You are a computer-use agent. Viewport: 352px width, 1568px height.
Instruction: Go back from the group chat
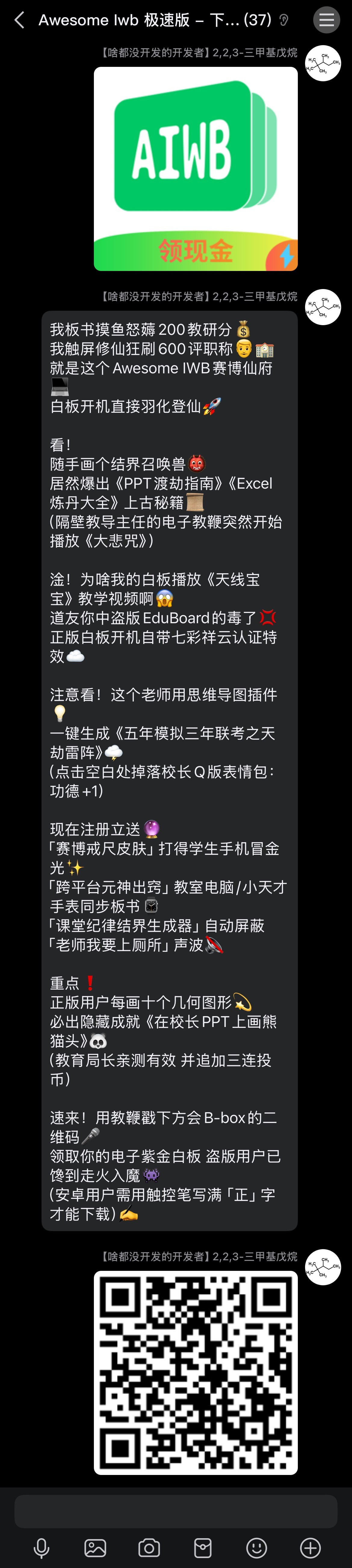click(20, 20)
